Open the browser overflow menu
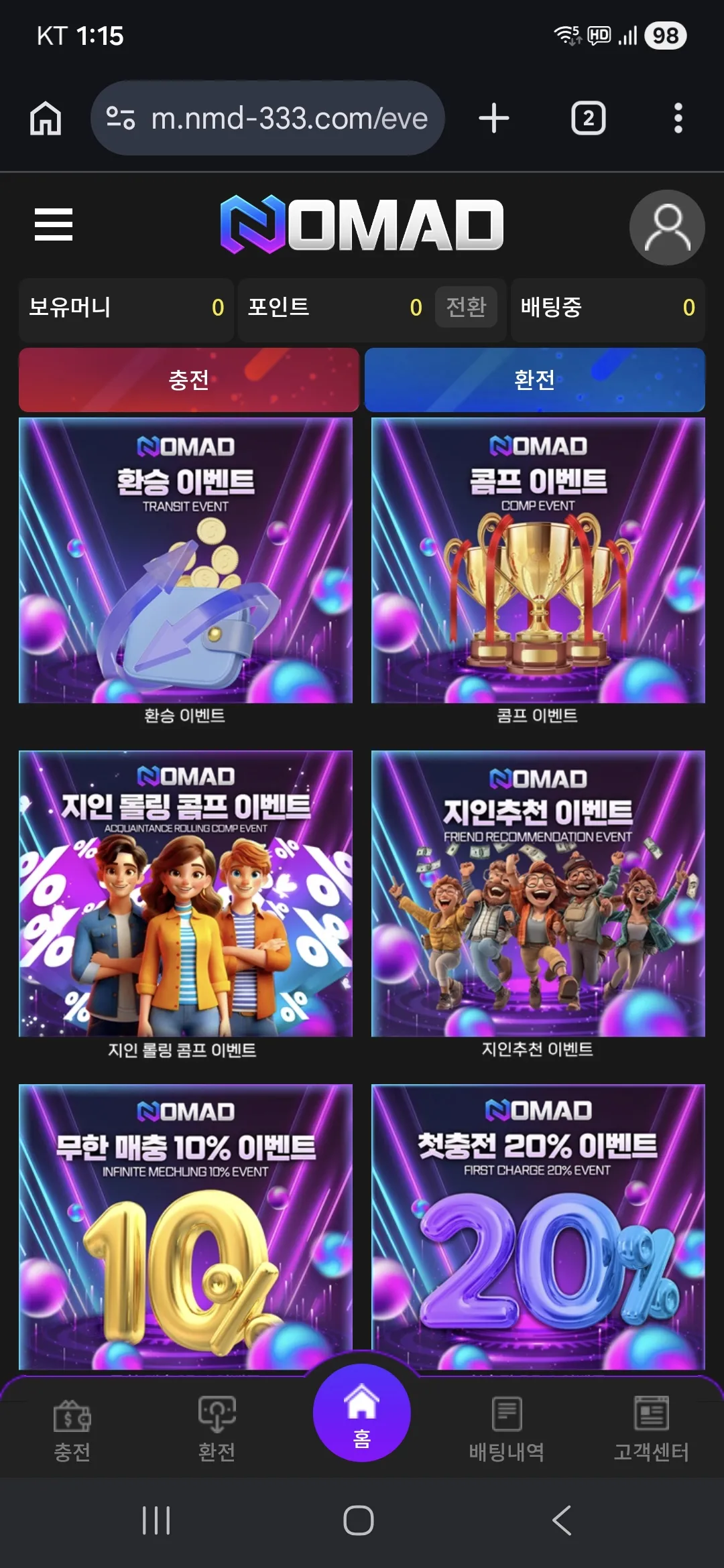The width and height of the screenshot is (724, 1568). click(x=678, y=118)
